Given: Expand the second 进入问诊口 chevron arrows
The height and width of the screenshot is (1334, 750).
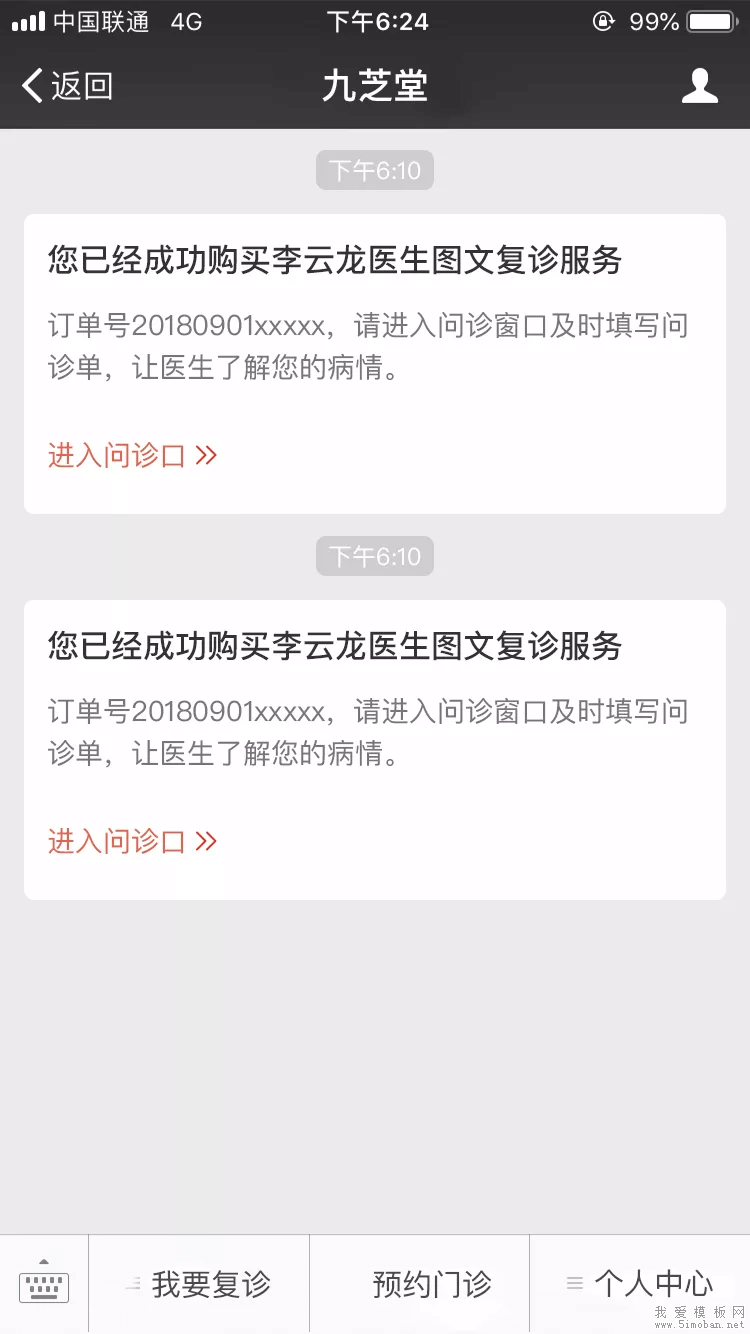Looking at the screenshot, I should [207, 841].
